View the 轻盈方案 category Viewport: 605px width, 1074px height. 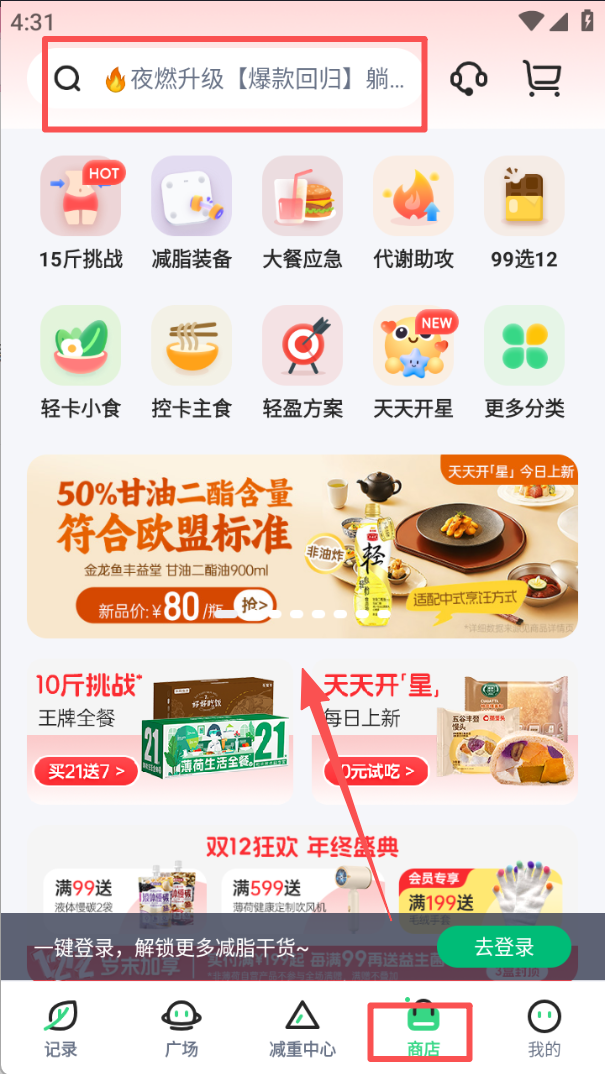click(302, 362)
